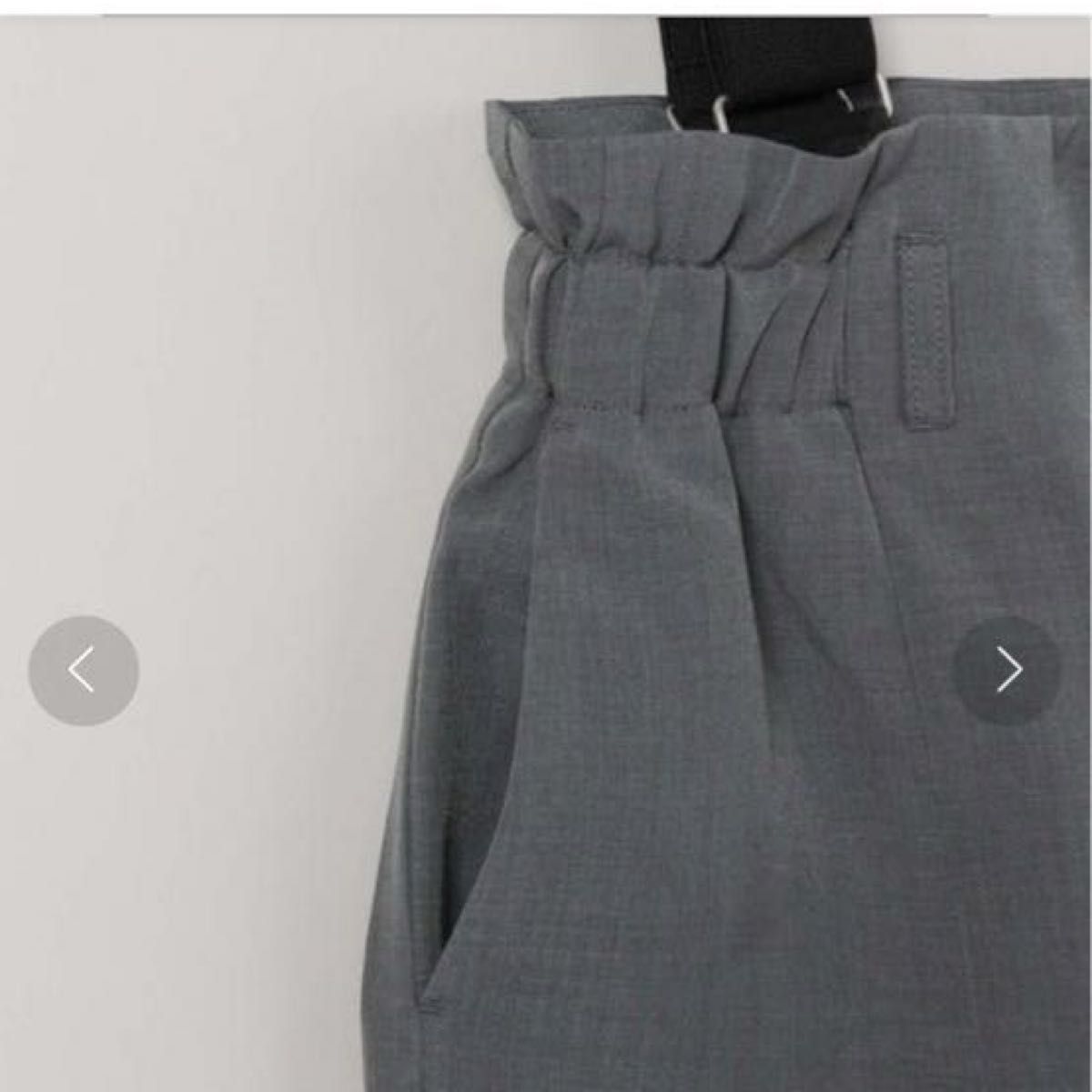Show the next product image
This screenshot has height=1092, width=1092.
(1006, 671)
